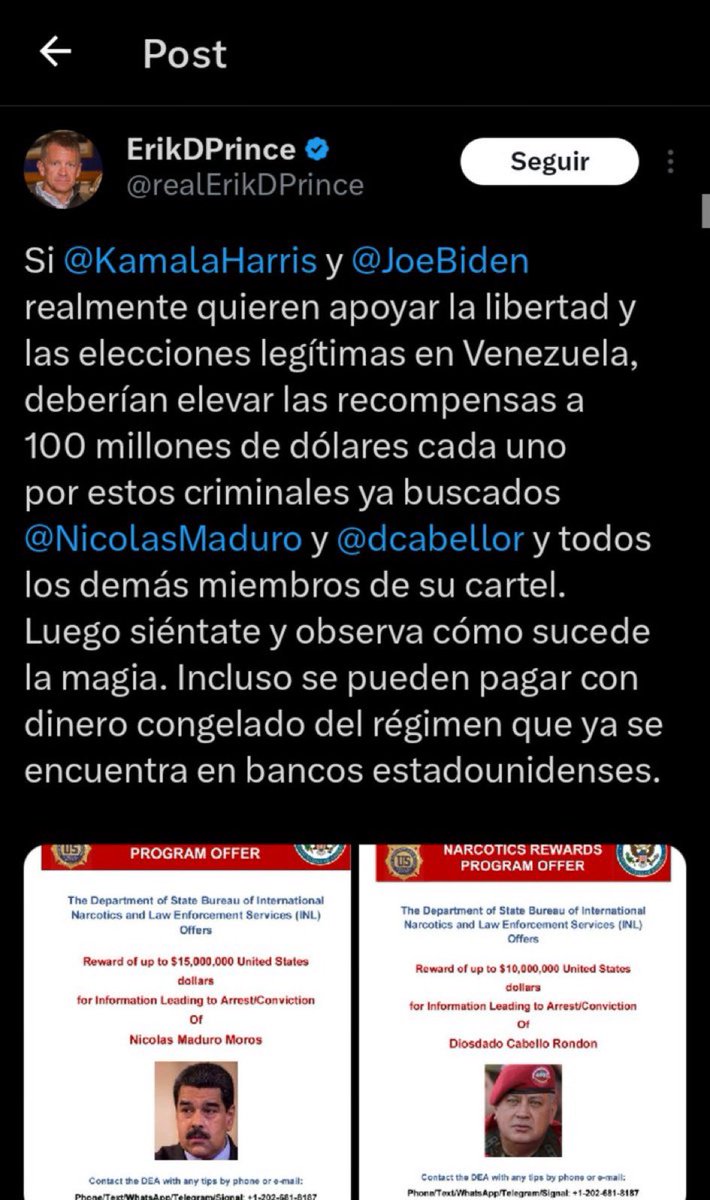Open the @KamalaHarris mention
Viewport: 710px width, 1200px height.
pyautogui.click(x=190, y=261)
